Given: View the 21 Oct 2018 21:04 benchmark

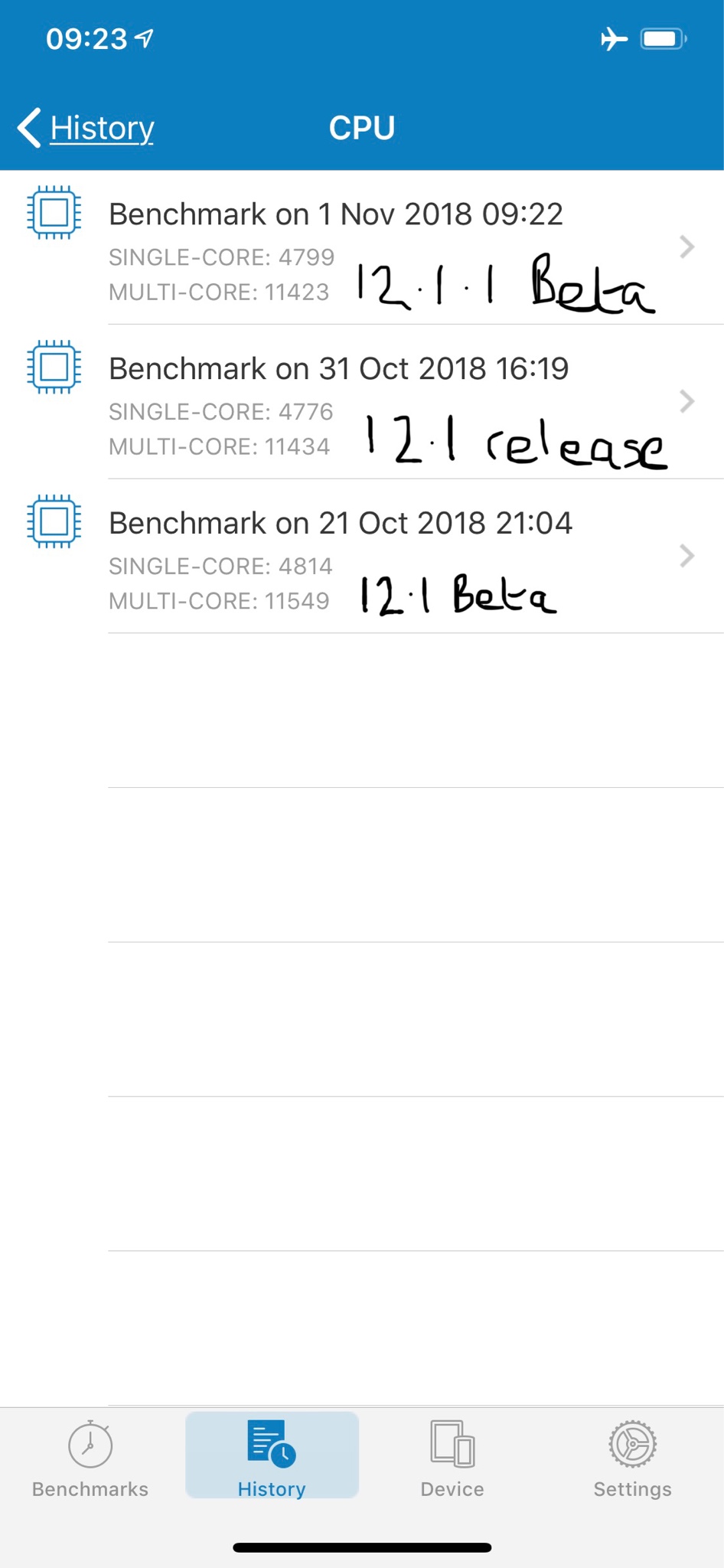Looking at the screenshot, I should [x=362, y=557].
